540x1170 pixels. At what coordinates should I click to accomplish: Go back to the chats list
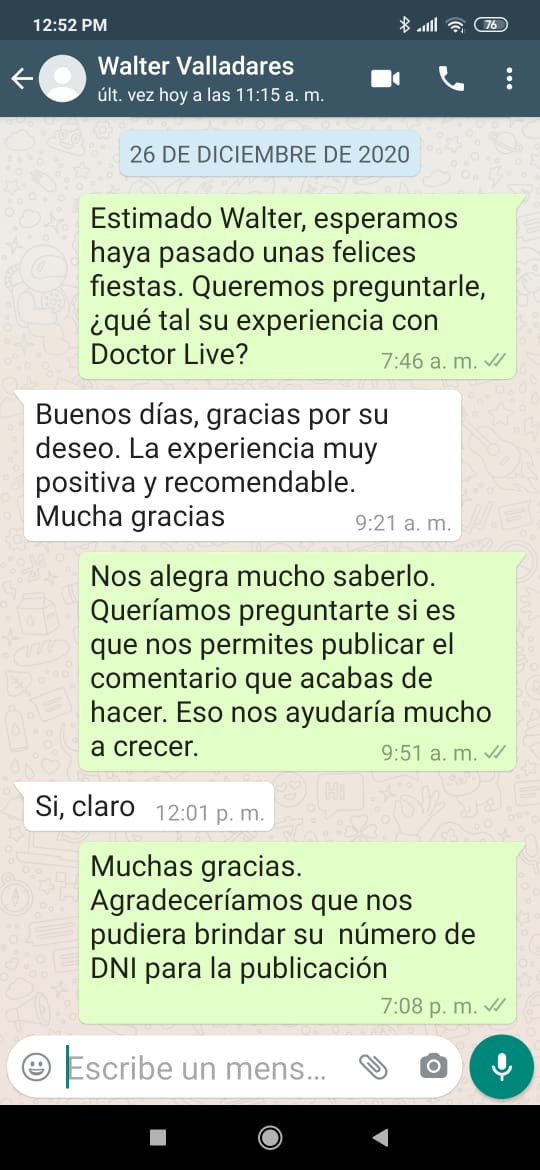click(22, 78)
